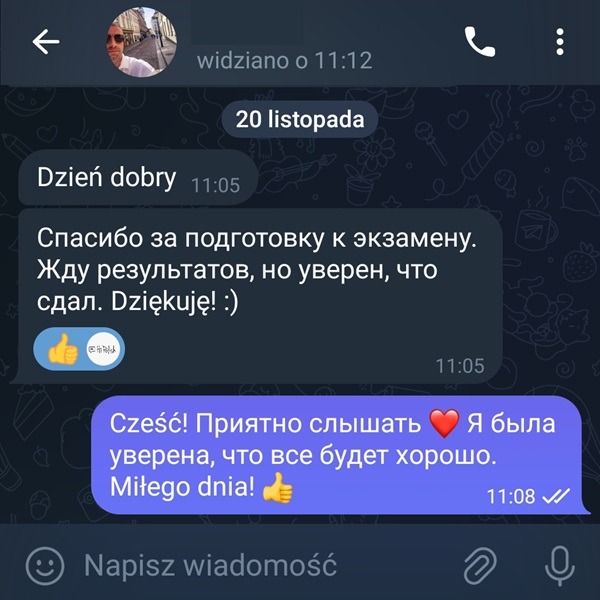Start a voice call with this contact

(x=479, y=41)
